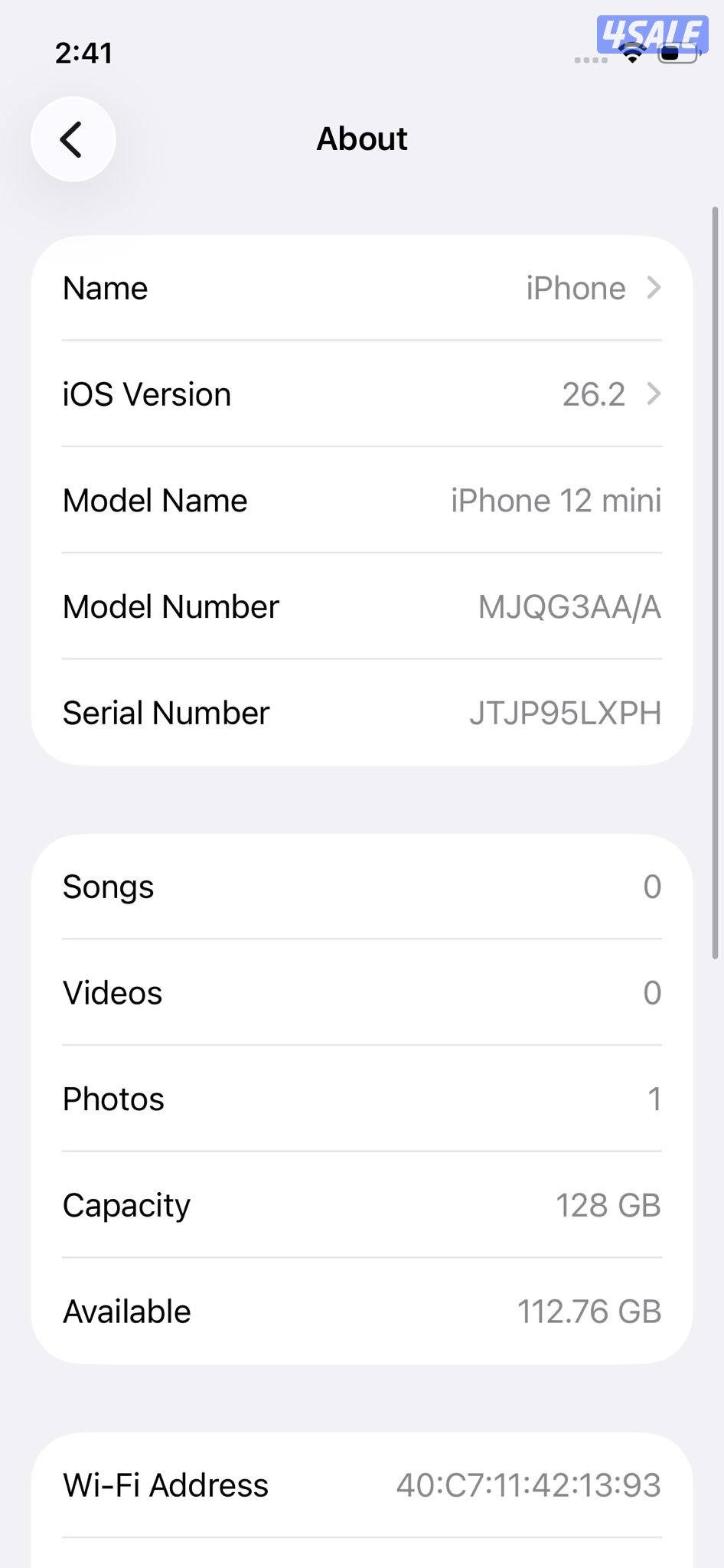Open the Name chevron
724x1568 pixels.
654,289
